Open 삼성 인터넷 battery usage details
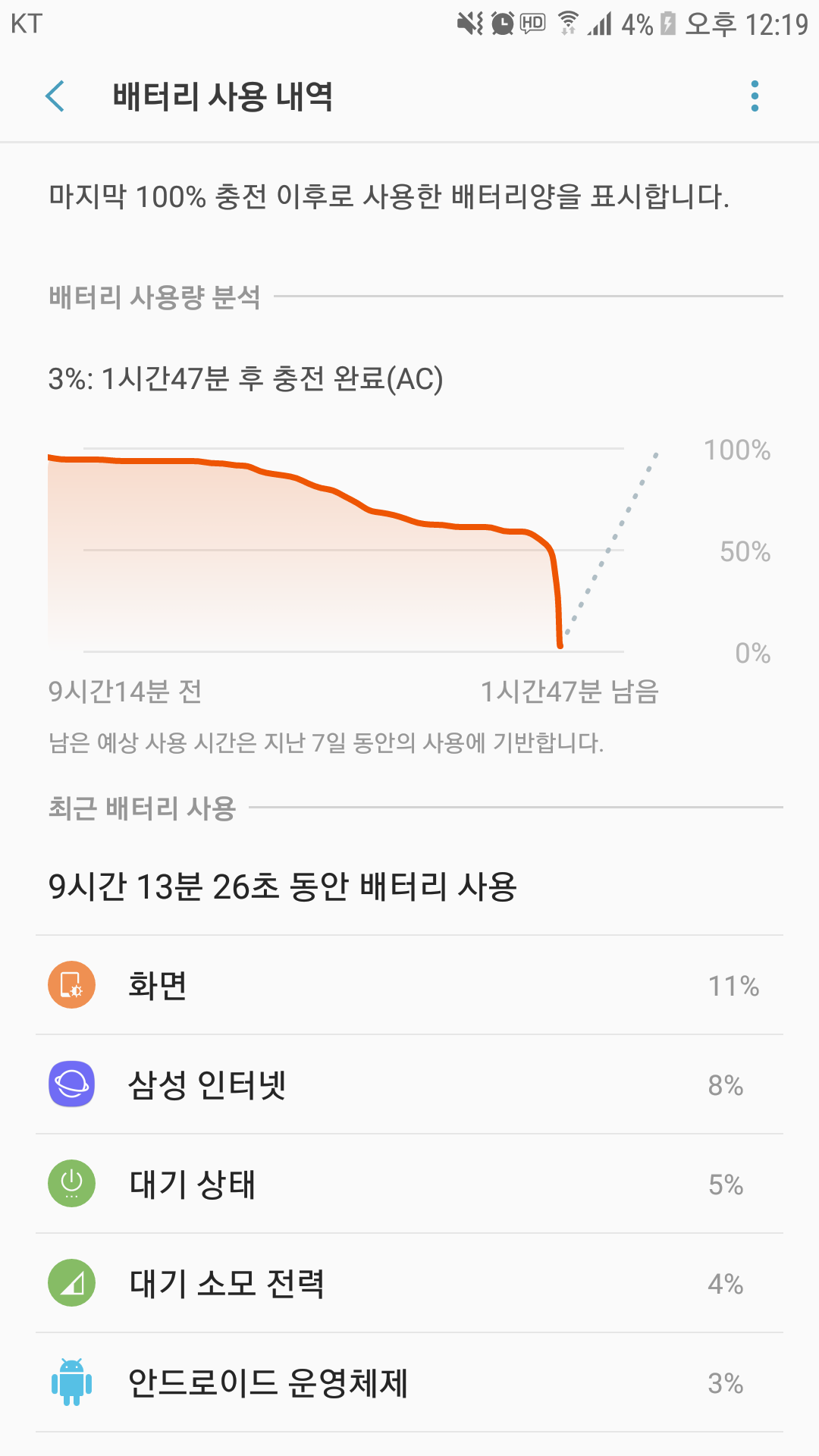This screenshot has width=819, height=1456. click(409, 1084)
